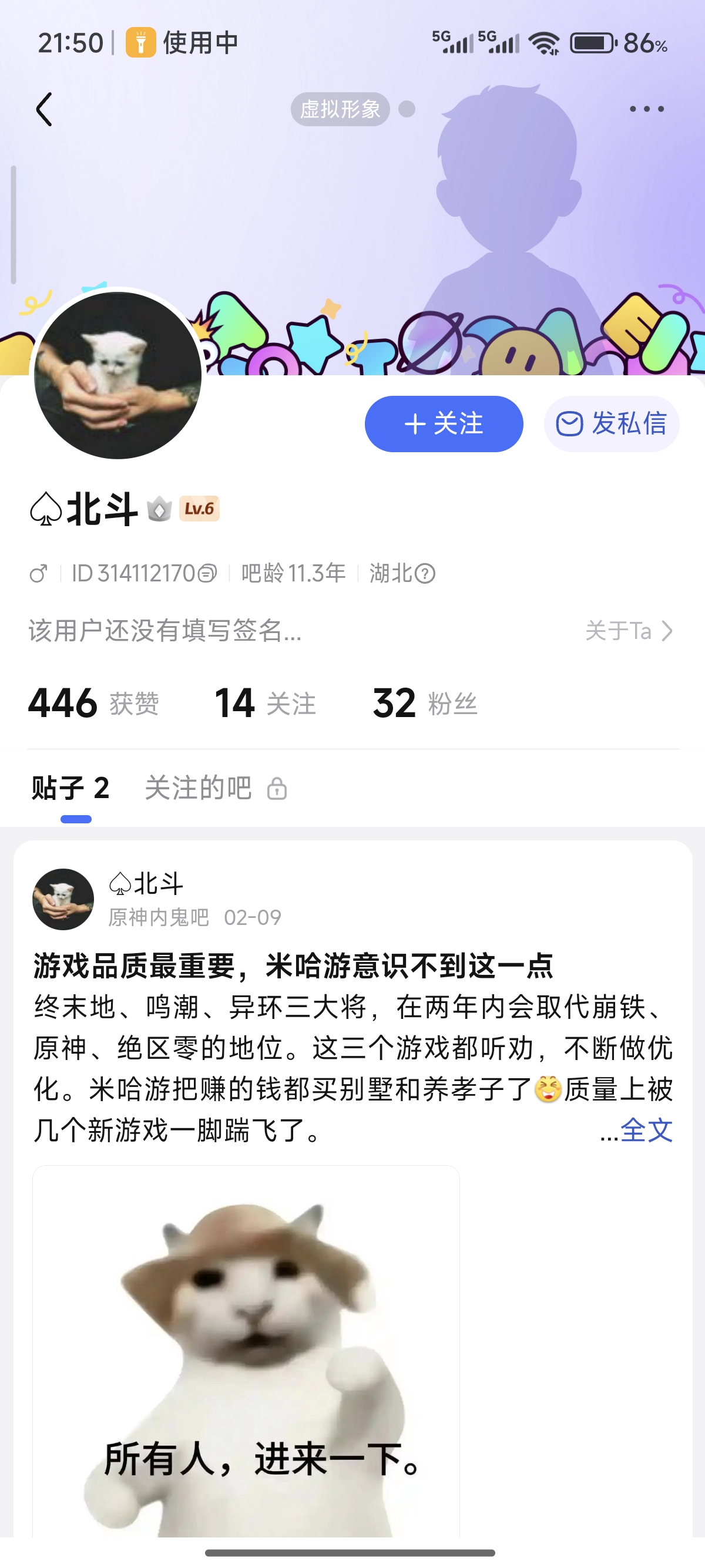Switch to the 关注的吧 tab
Screen dimensions: 705x1568
tap(199, 788)
